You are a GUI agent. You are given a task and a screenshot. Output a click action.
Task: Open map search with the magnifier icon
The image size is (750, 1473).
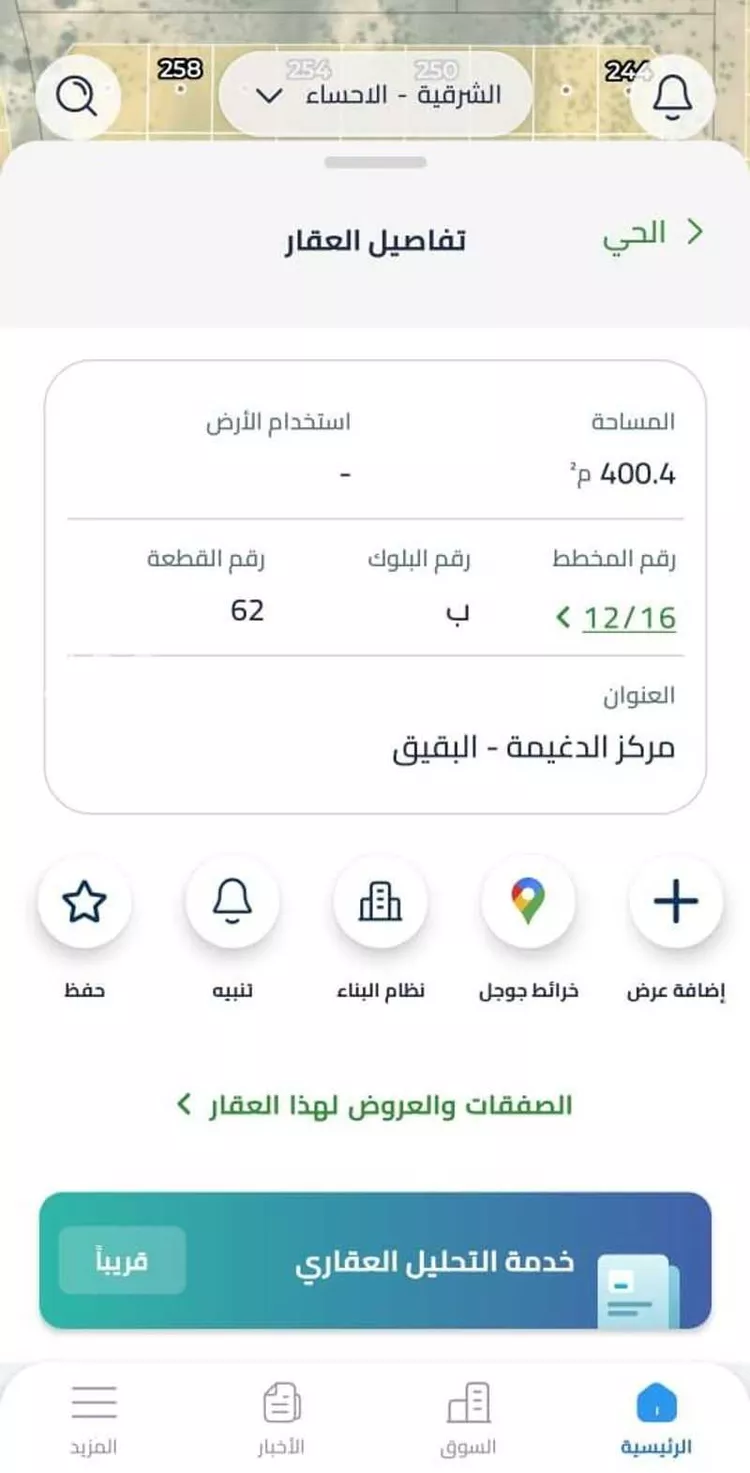(79, 96)
